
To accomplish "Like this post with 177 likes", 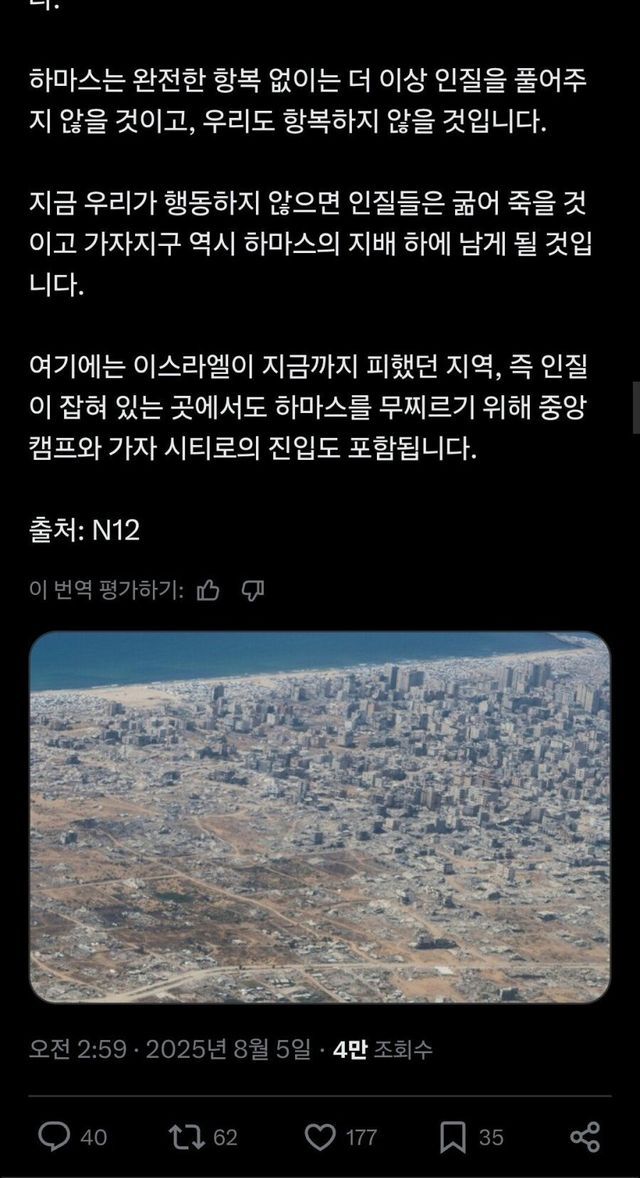I will 320,1136.
